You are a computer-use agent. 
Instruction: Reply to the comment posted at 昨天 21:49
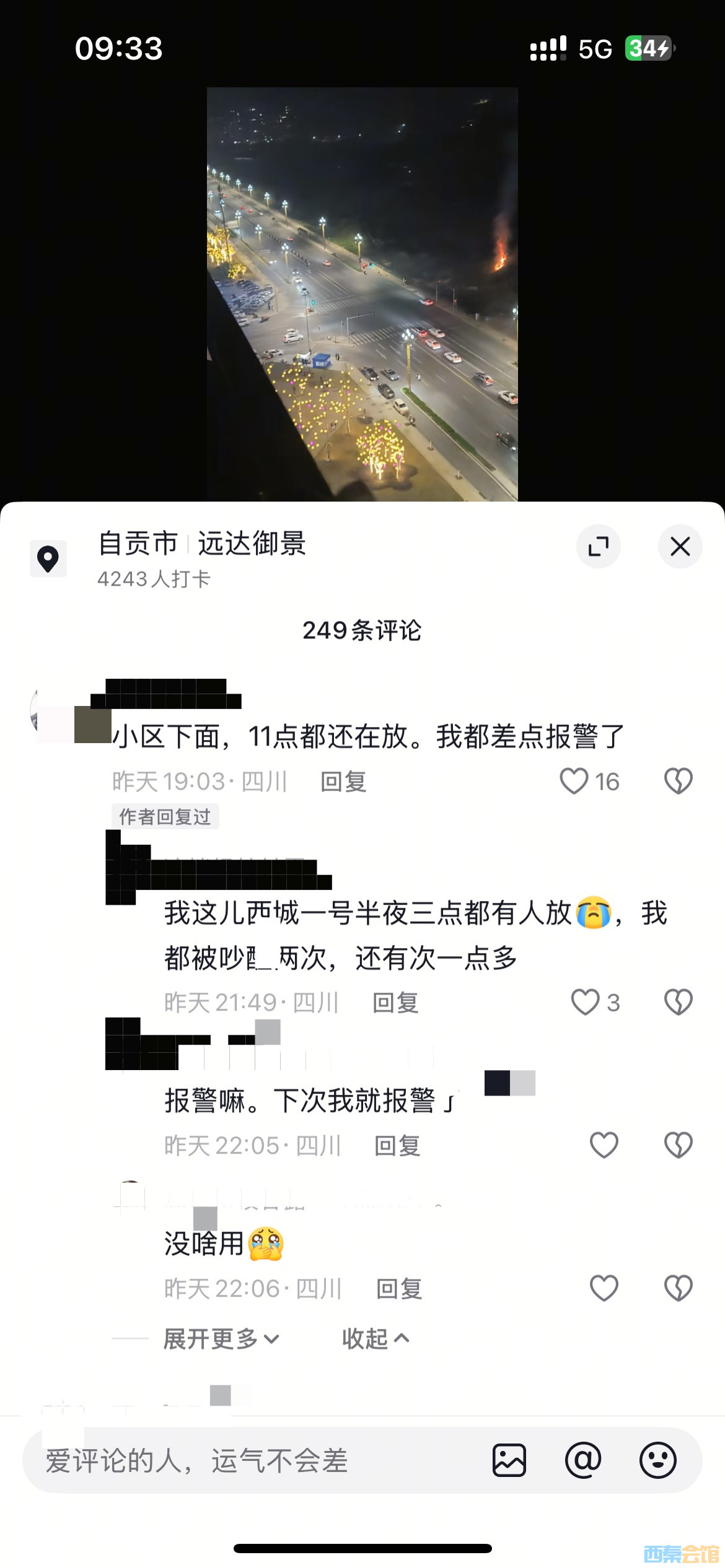pos(395,1003)
